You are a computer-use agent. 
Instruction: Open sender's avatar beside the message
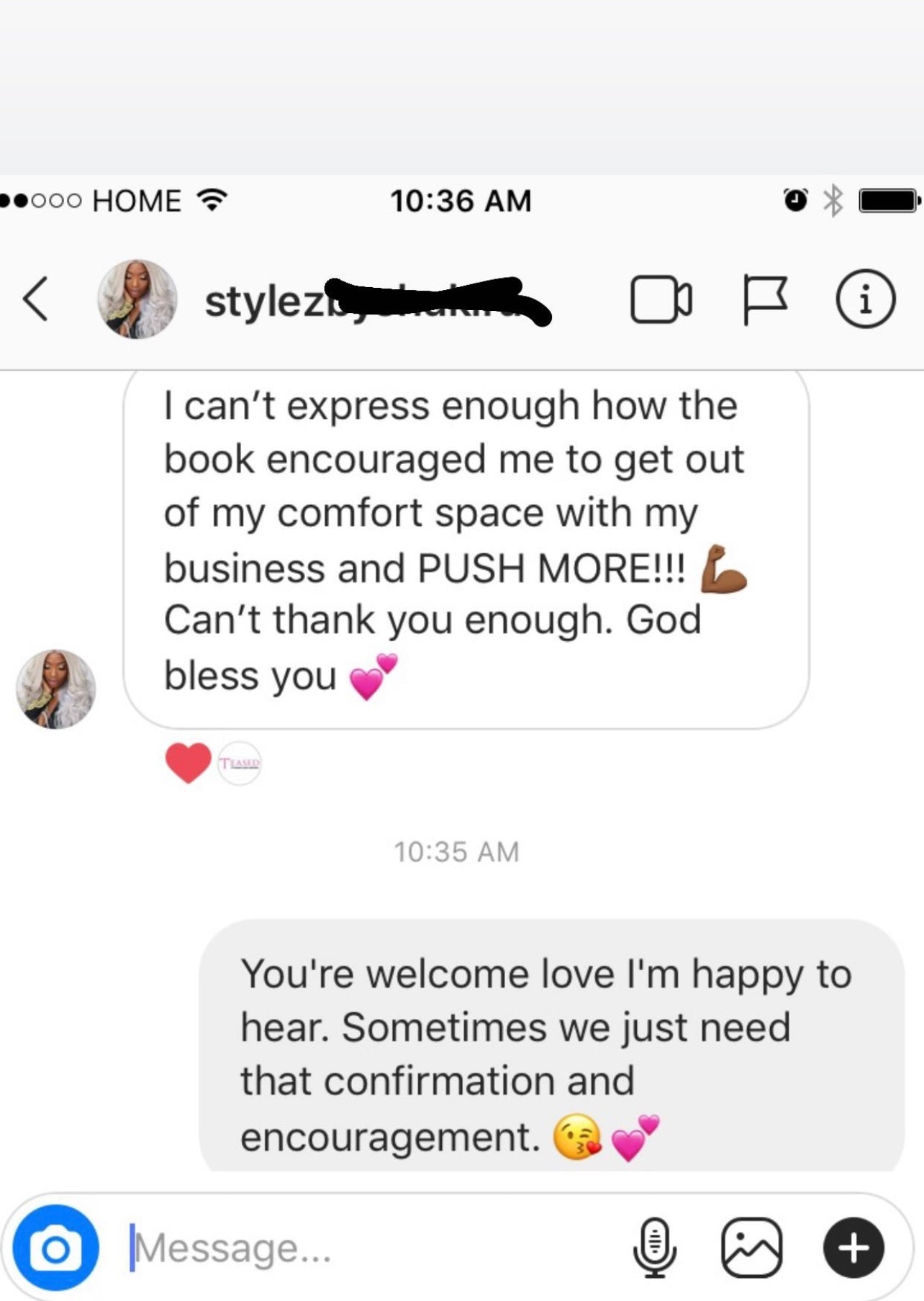[55, 689]
